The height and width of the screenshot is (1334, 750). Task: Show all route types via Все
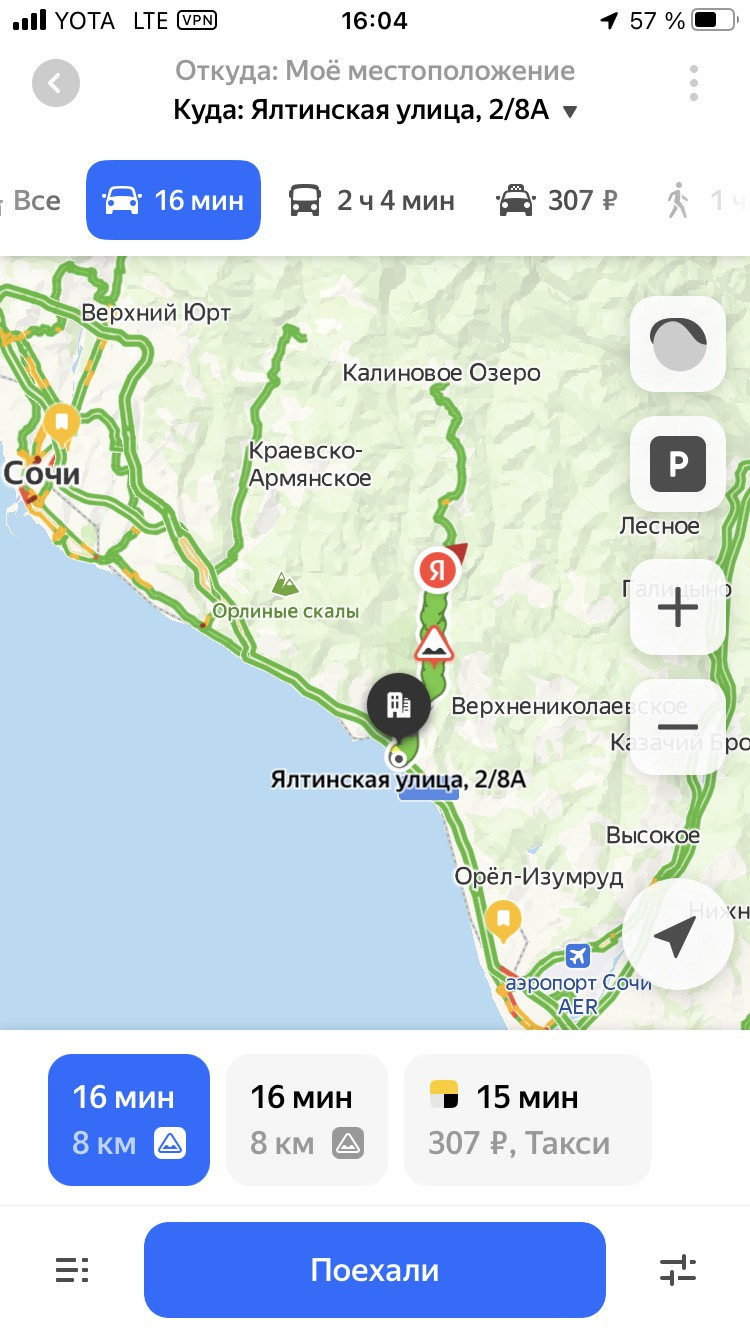tap(34, 200)
